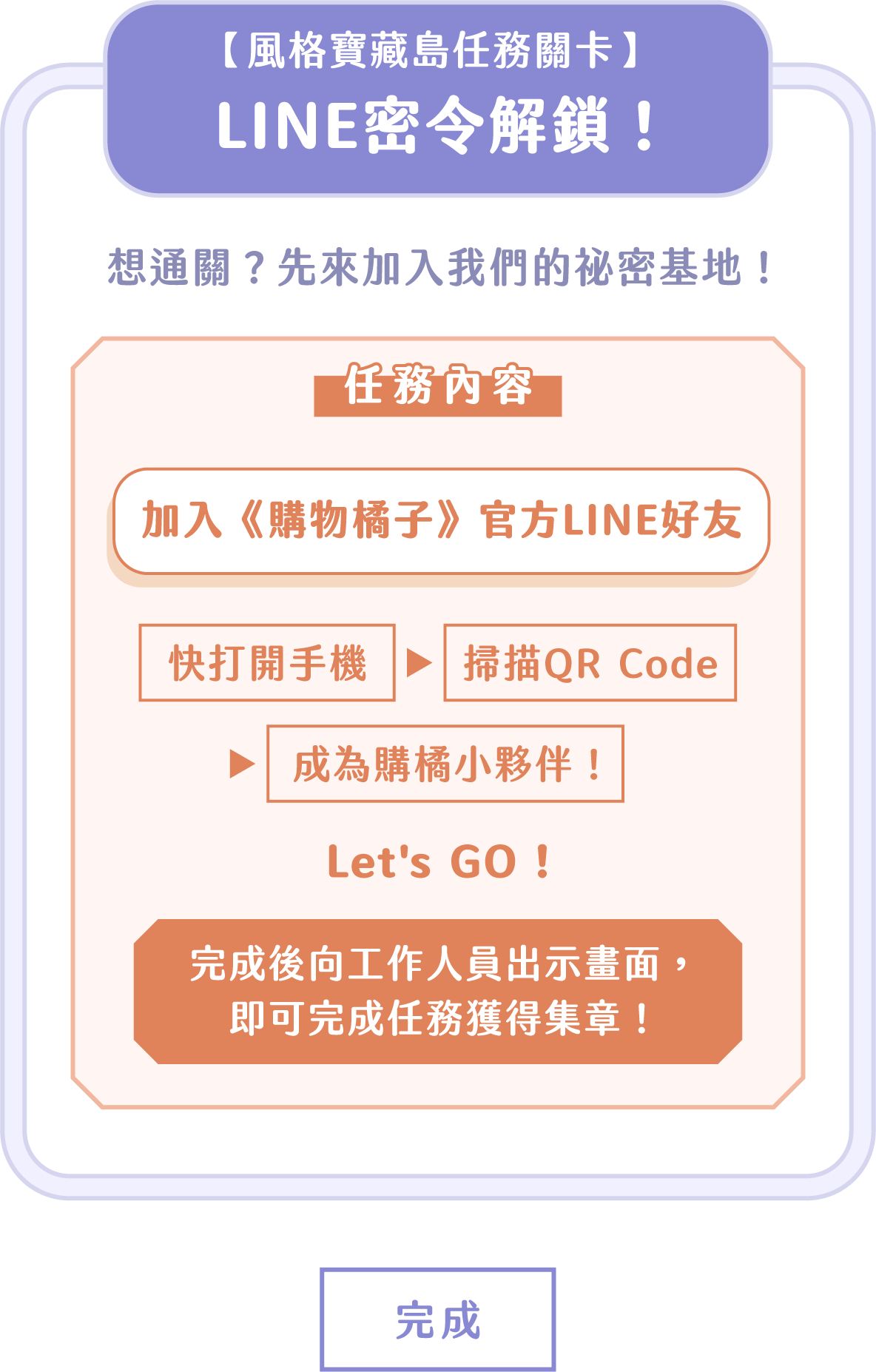Join 購物橘子 official LINE friend

pos(441,521)
